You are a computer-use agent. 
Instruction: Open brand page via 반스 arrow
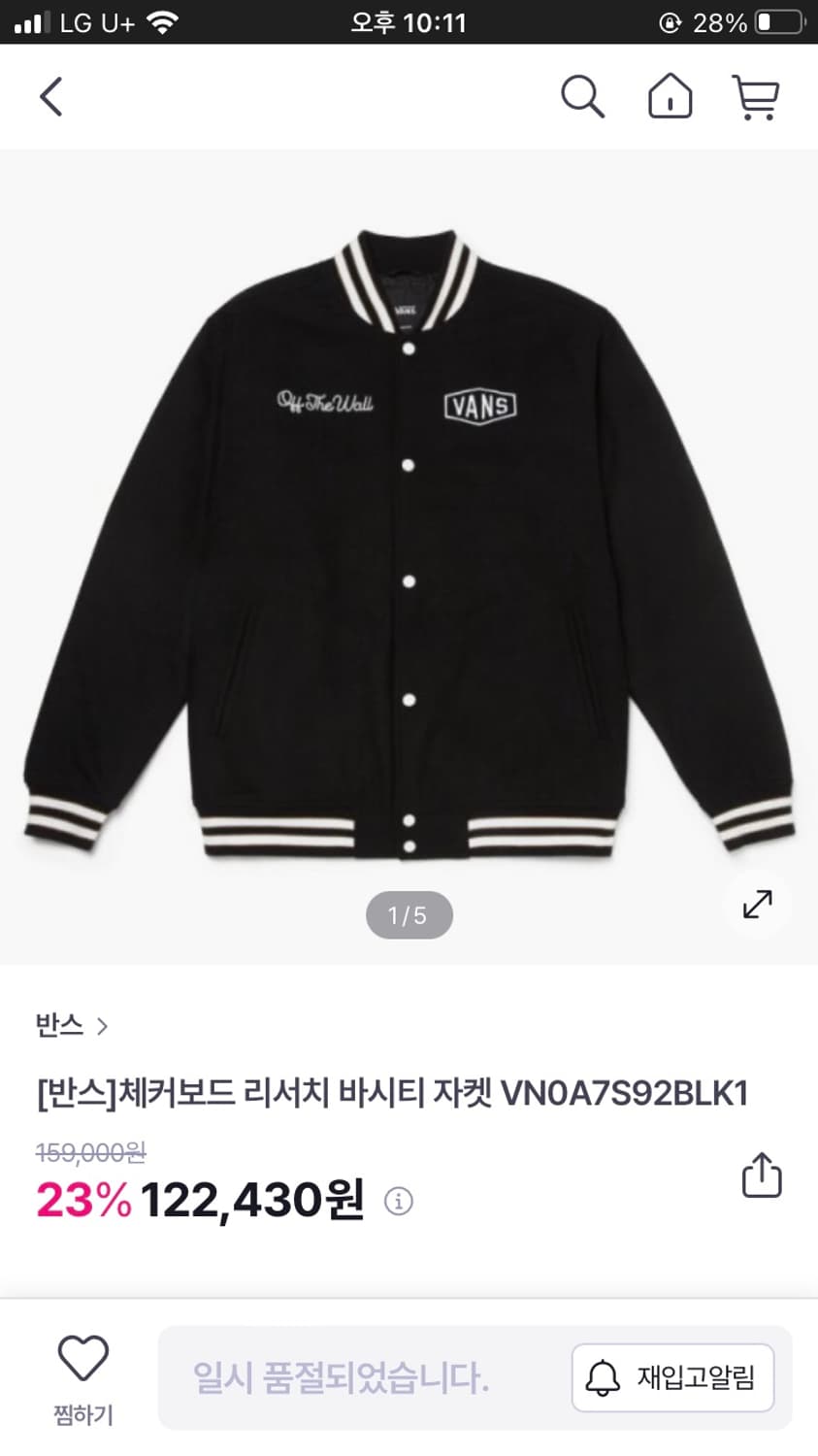pyautogui.click(x=104, y=1026)
